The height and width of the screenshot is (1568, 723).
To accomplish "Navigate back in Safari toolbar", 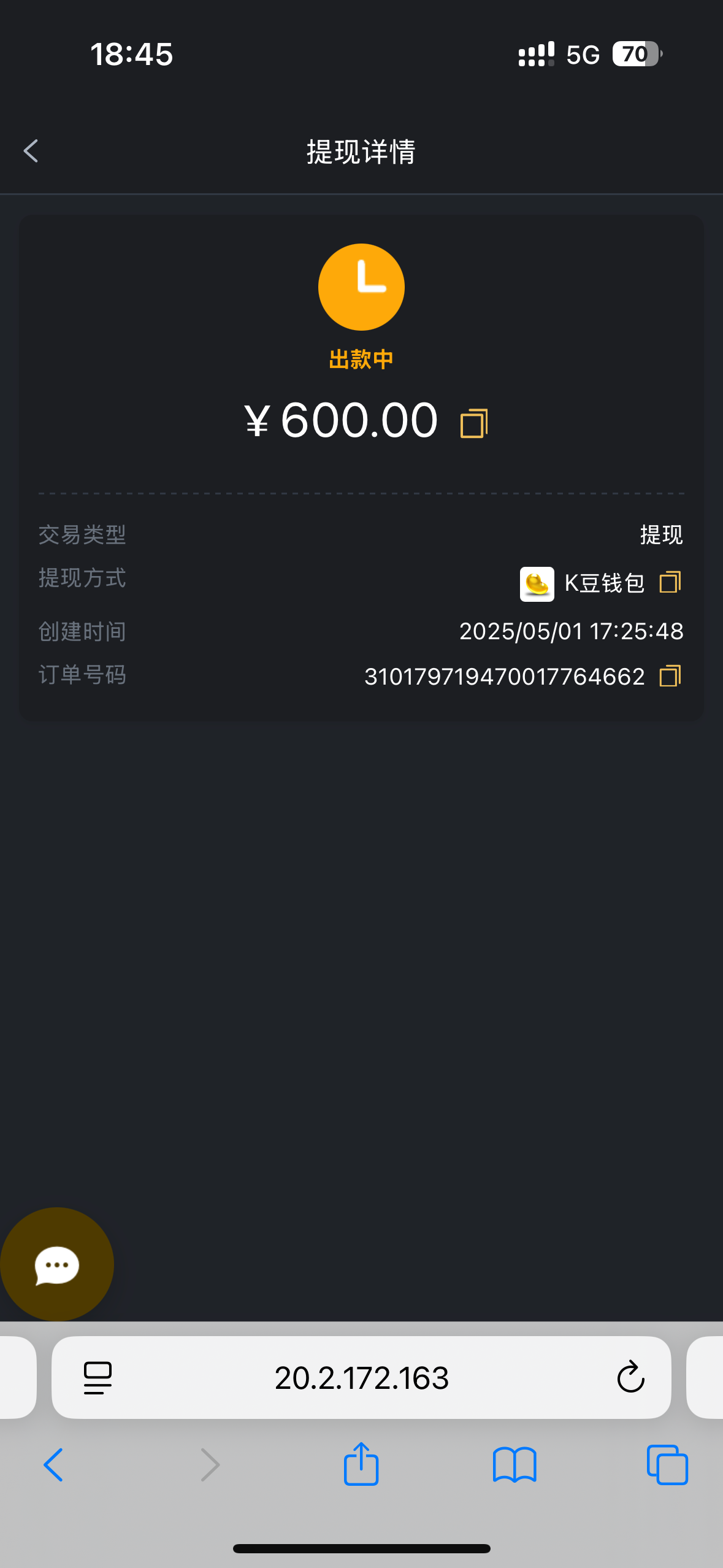I will click(x=53, y=1465).
